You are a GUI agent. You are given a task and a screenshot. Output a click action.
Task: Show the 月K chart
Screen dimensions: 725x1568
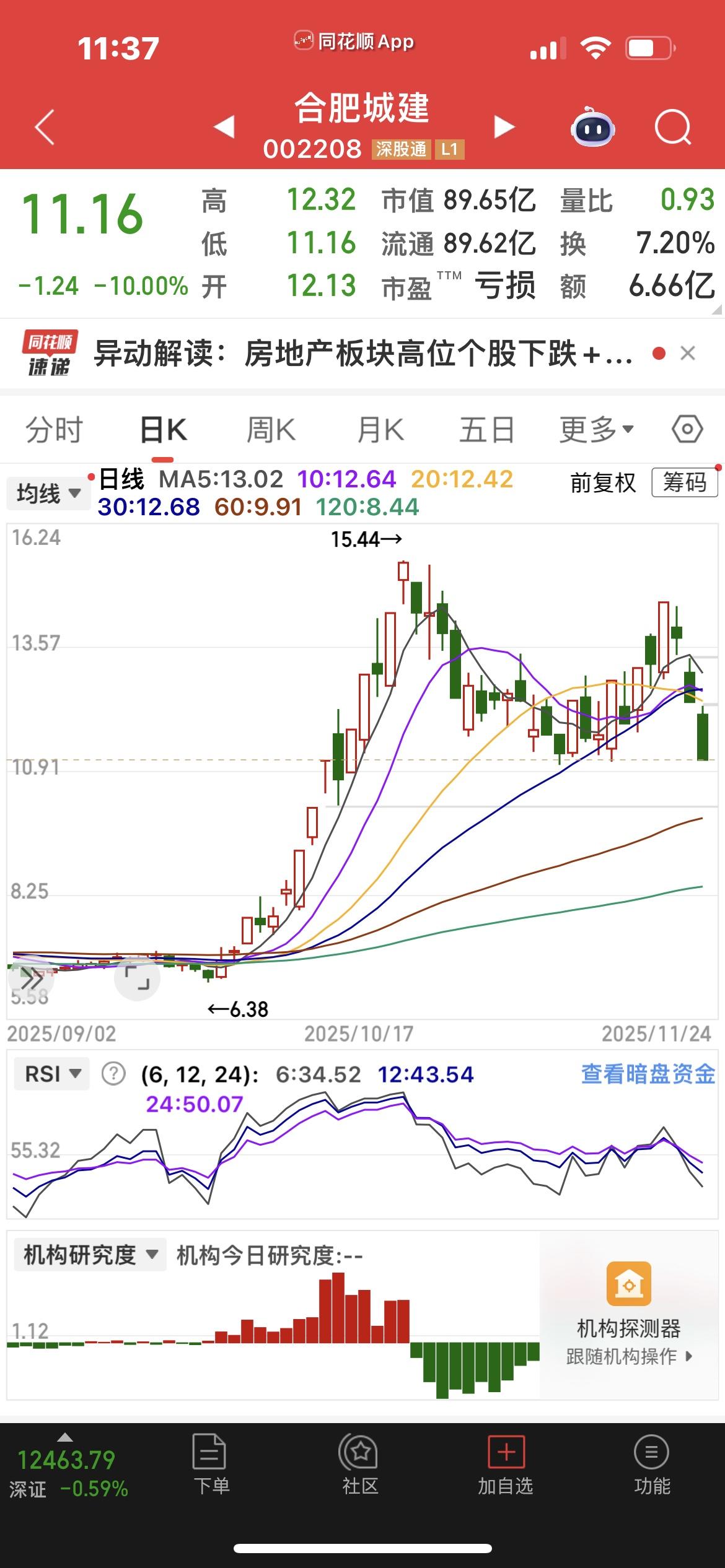380,430
